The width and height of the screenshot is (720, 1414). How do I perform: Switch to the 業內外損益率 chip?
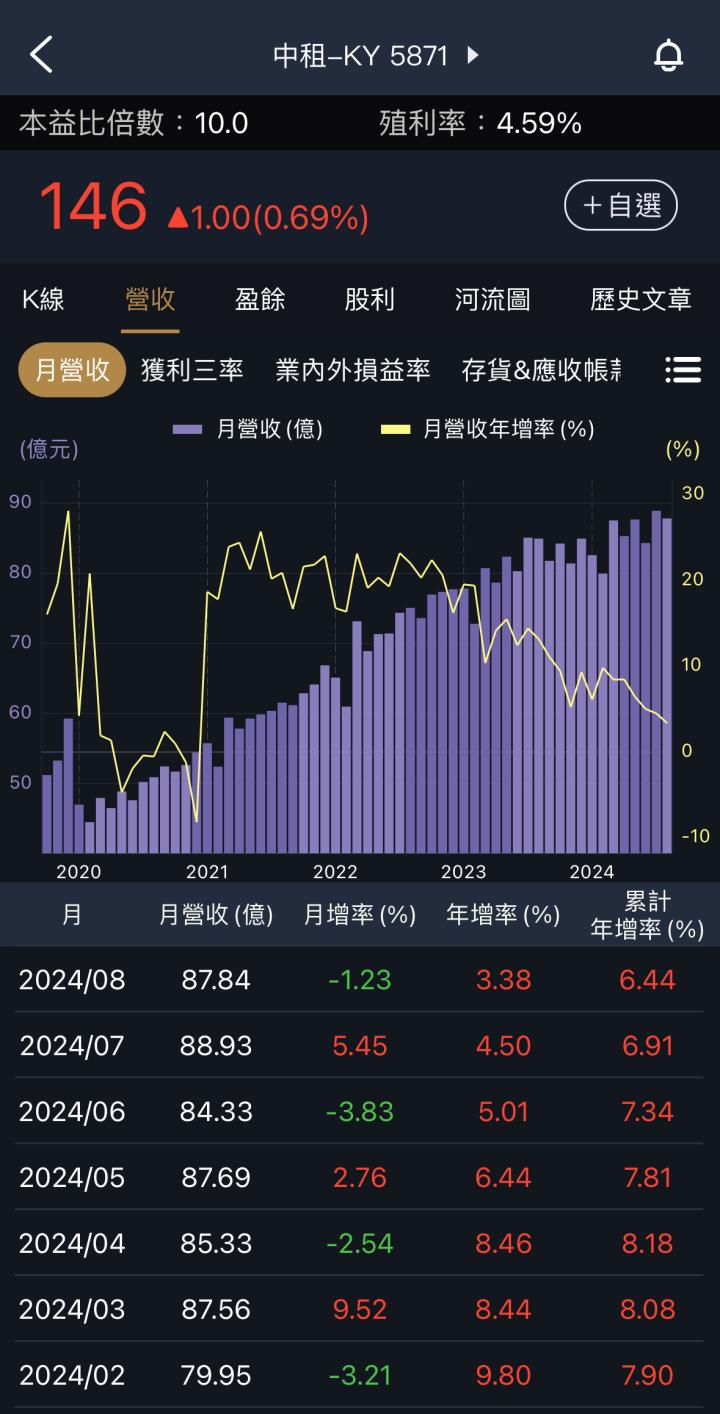[353, 370]
